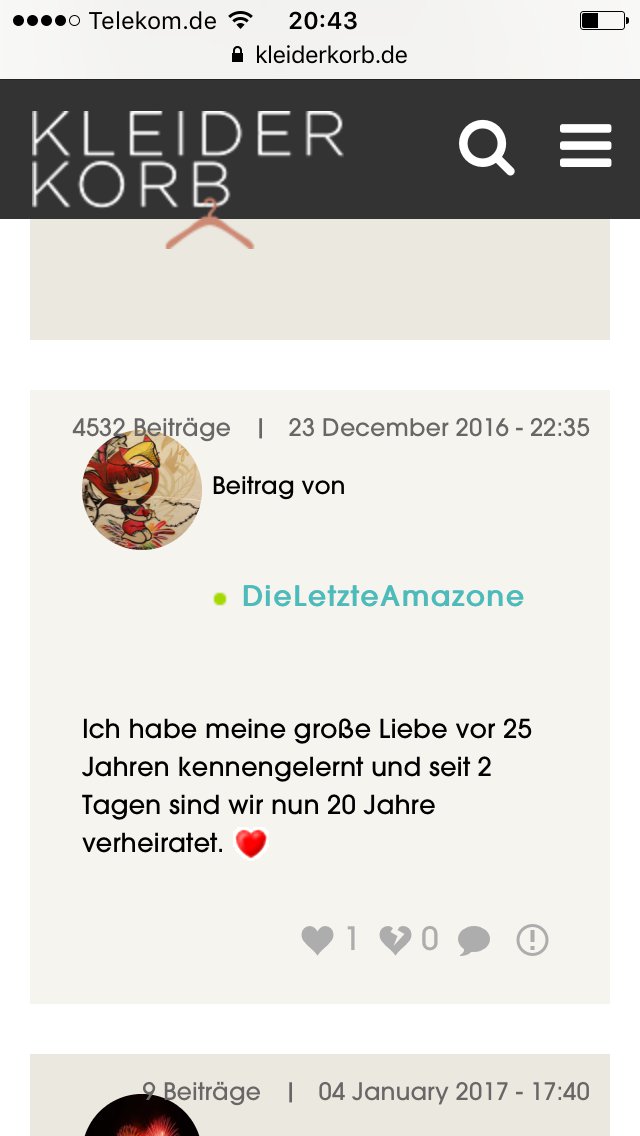
Task: Open the hamburger menu
Action: (x=585, y=146)
